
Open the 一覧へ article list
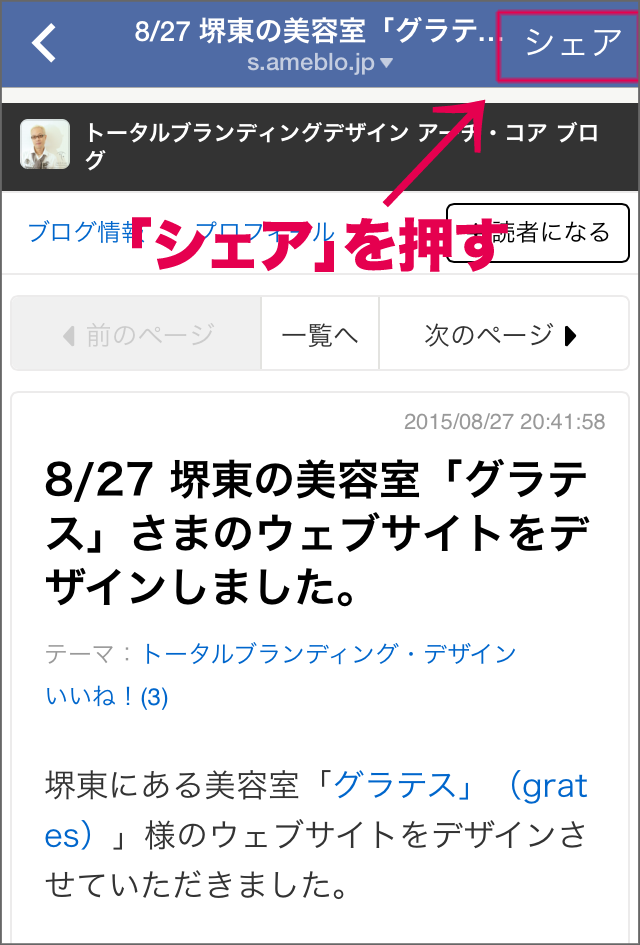click(x=320, y=335)
